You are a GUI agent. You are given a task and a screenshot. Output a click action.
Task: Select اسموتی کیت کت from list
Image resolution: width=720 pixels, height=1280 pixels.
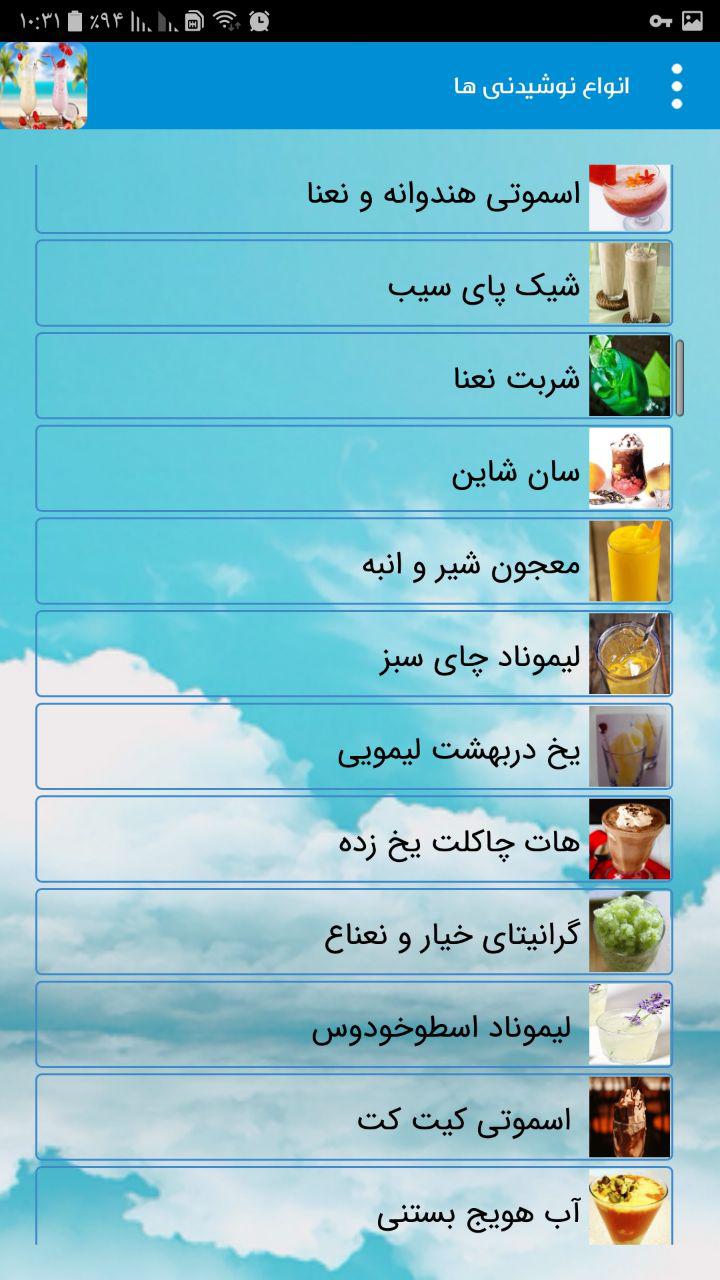click(354, 1117)
